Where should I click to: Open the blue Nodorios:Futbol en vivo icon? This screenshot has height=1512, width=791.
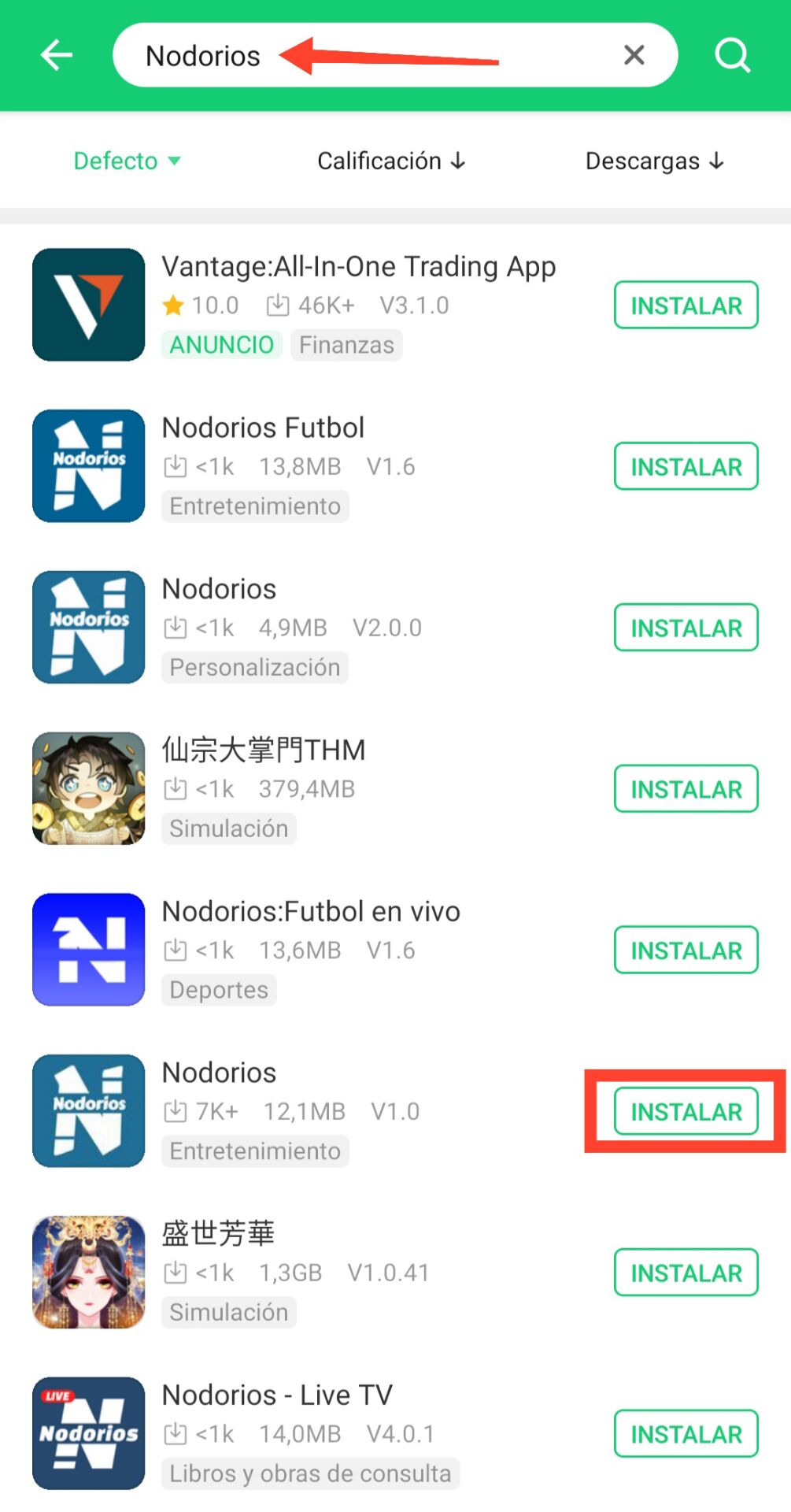[x=88, y=950]
